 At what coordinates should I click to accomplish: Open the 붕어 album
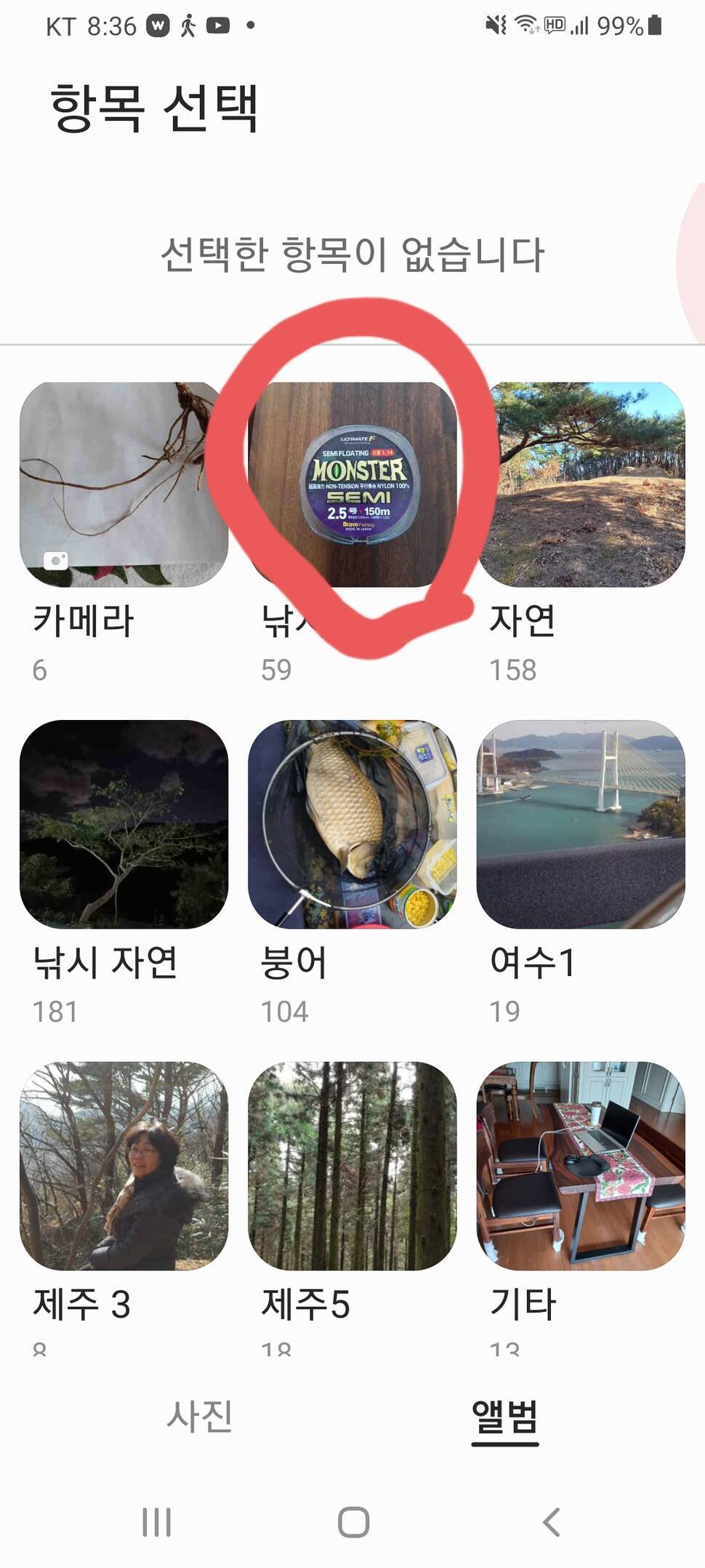(x=352, y=823)
